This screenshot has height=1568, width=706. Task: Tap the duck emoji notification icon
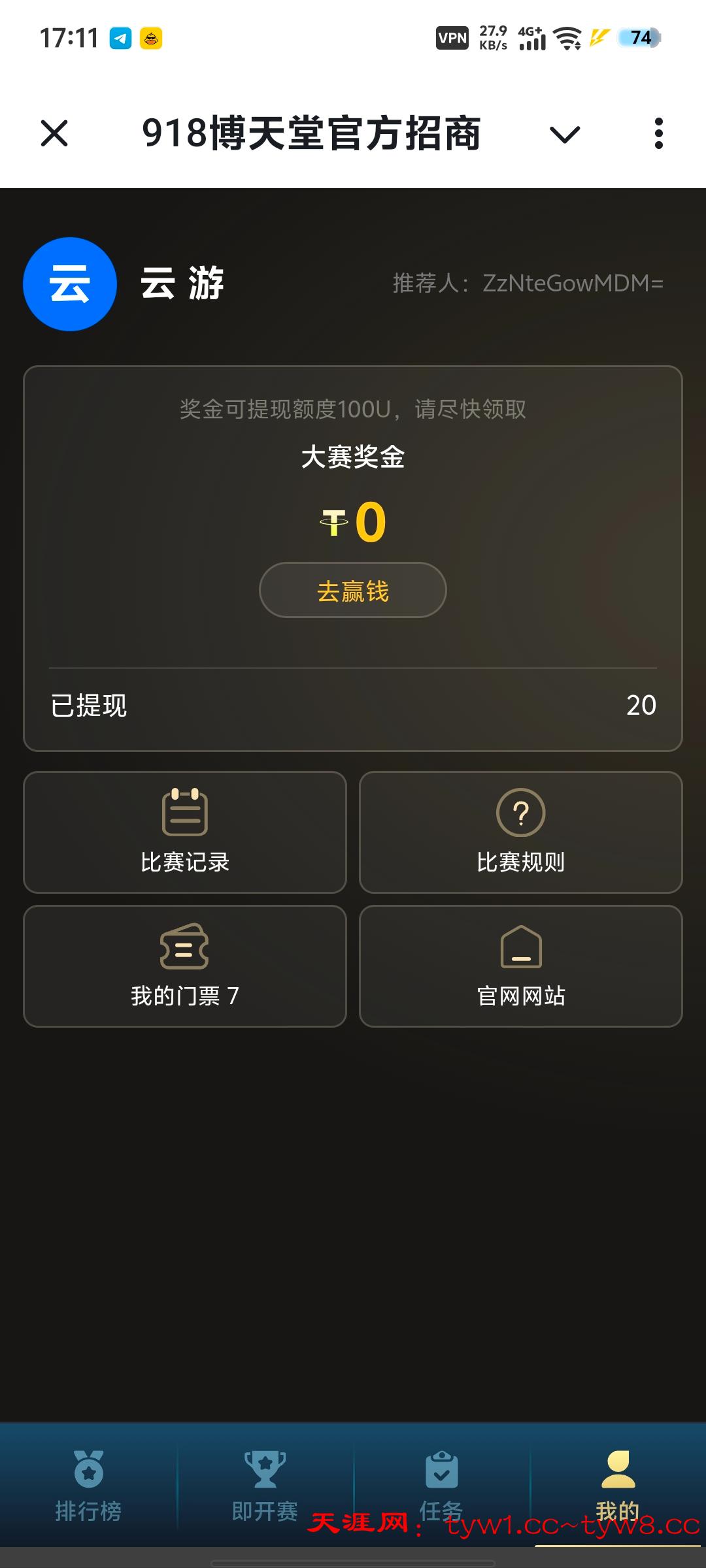coord(152,37)
